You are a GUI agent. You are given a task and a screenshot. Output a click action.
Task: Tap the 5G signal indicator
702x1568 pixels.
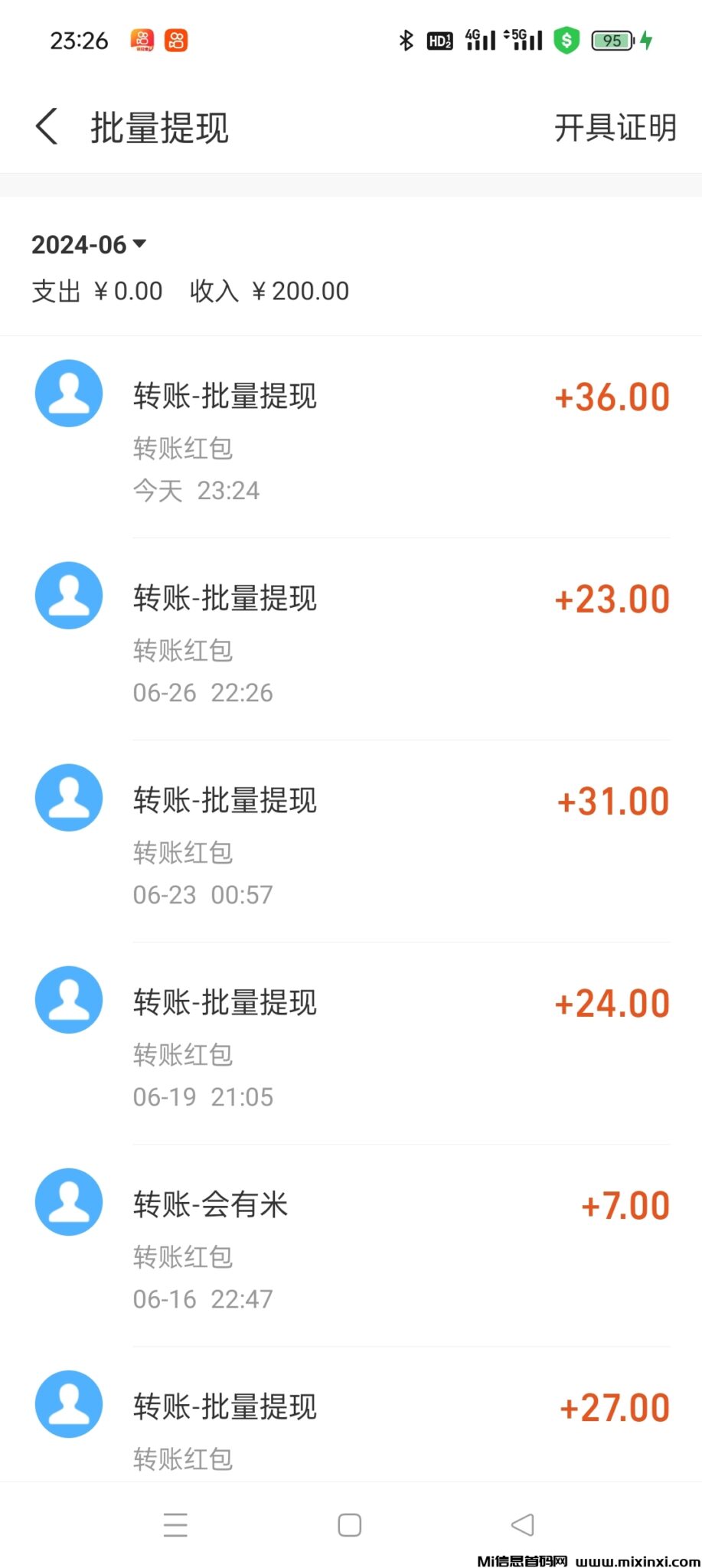click(x=521, y=40)
